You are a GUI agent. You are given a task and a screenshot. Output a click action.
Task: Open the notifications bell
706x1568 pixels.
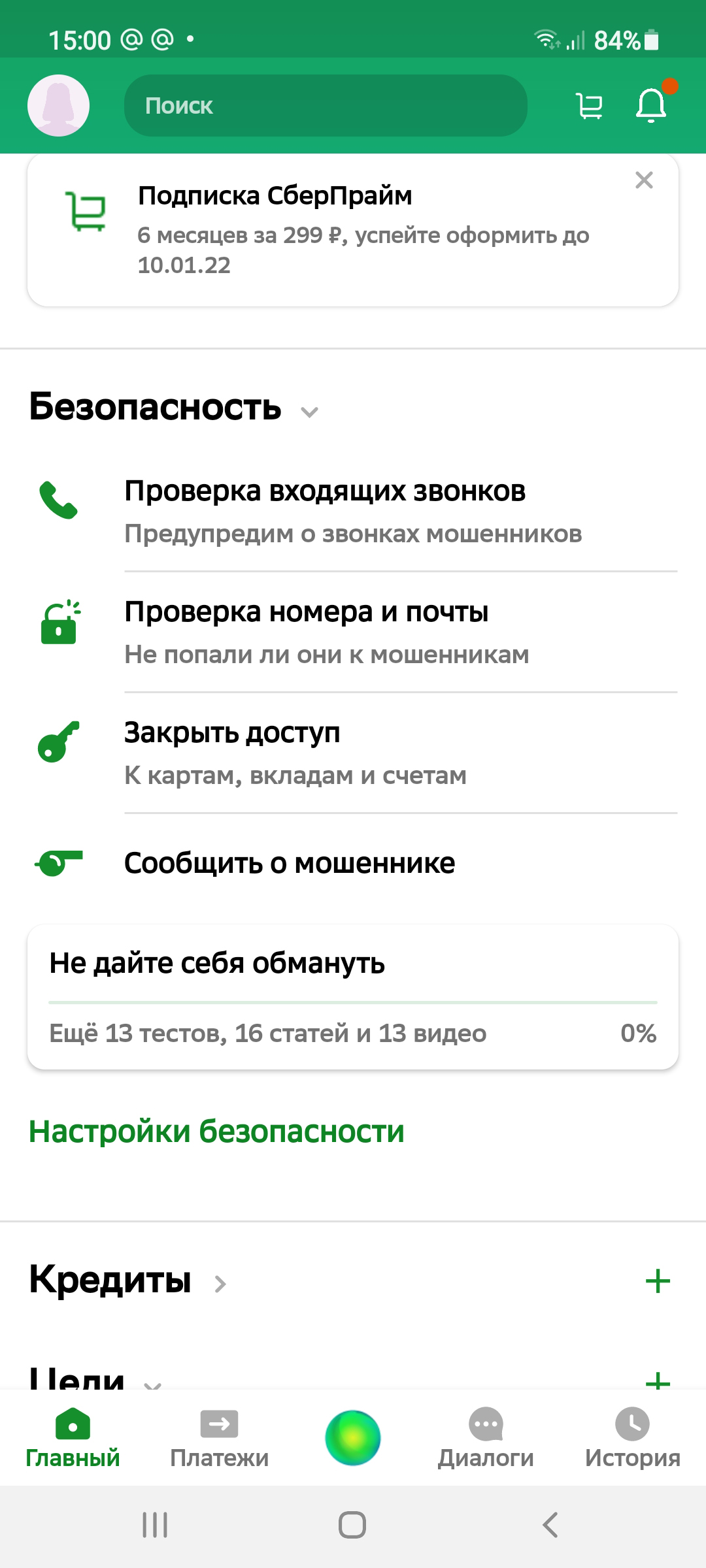click(652, 105)
